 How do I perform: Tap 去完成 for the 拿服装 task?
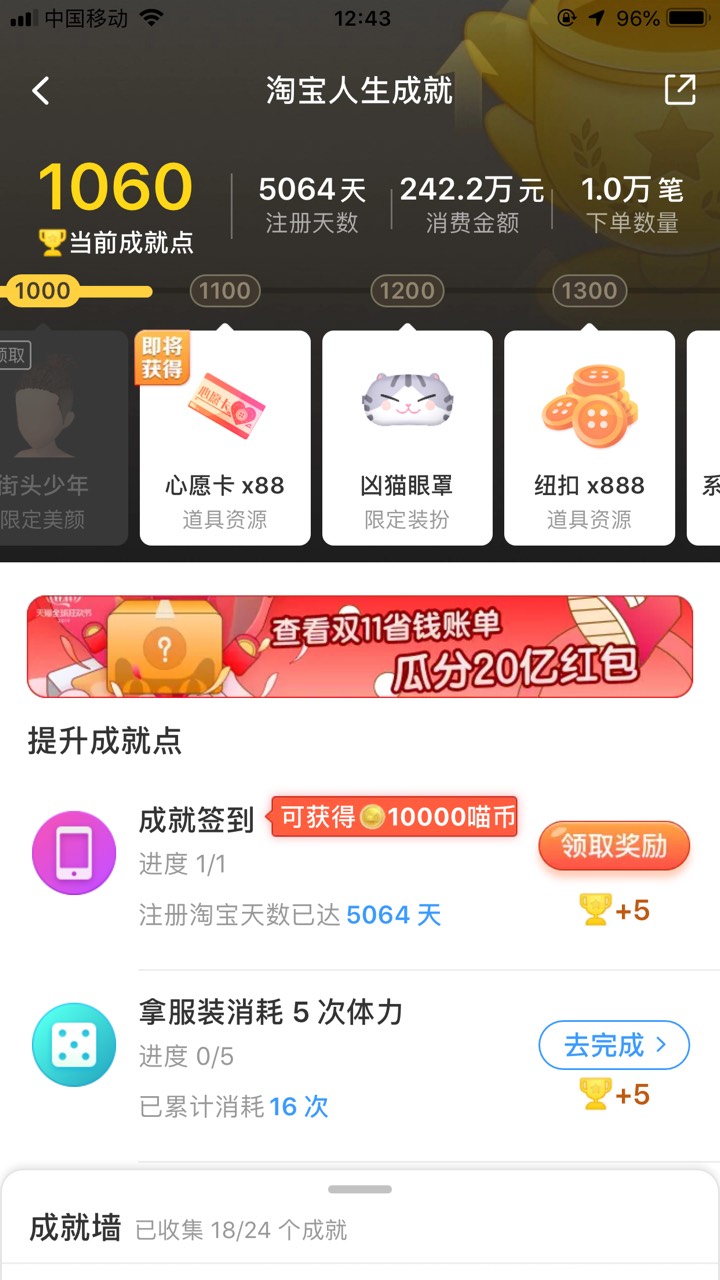[x=614, y=1046]
